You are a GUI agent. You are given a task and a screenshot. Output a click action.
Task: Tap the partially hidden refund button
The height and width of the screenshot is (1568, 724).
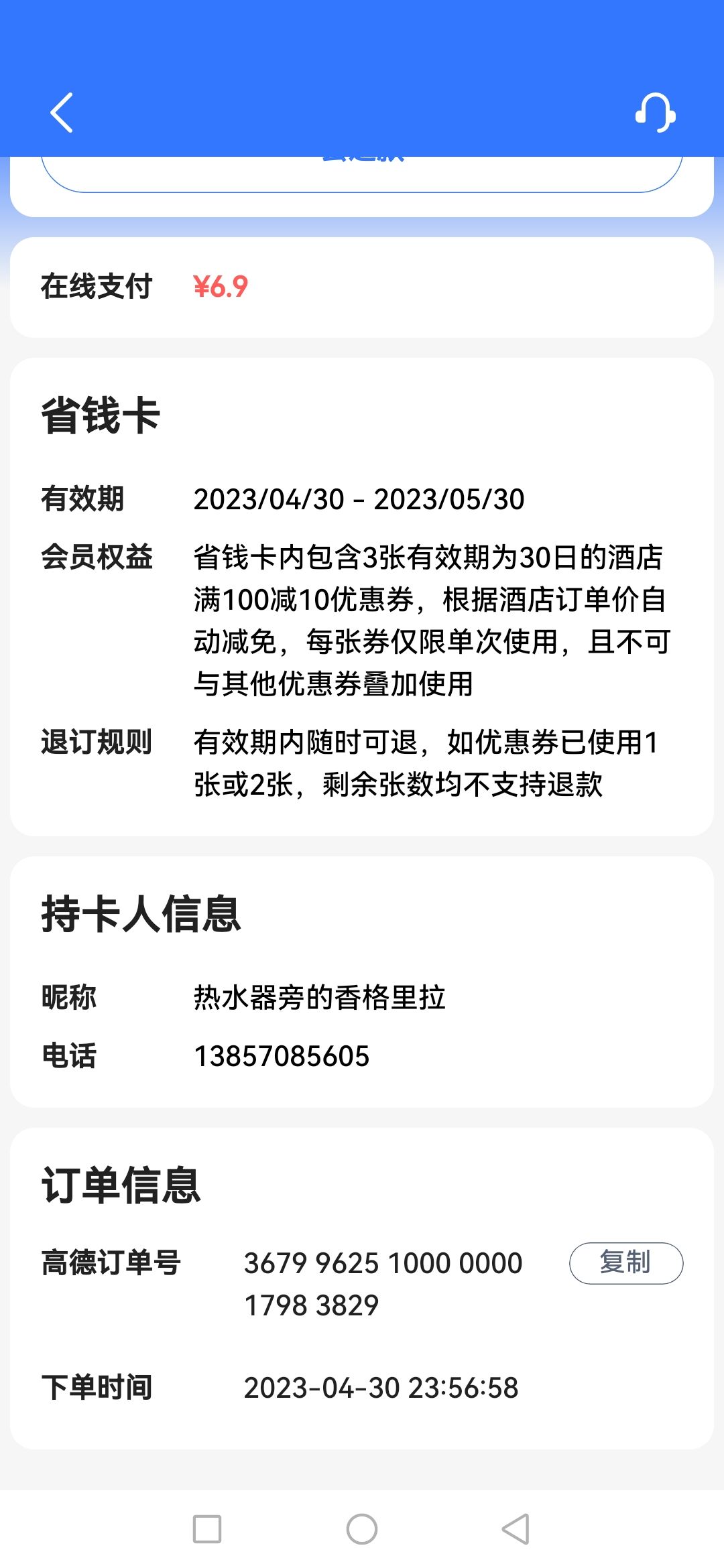pos(362,174)
